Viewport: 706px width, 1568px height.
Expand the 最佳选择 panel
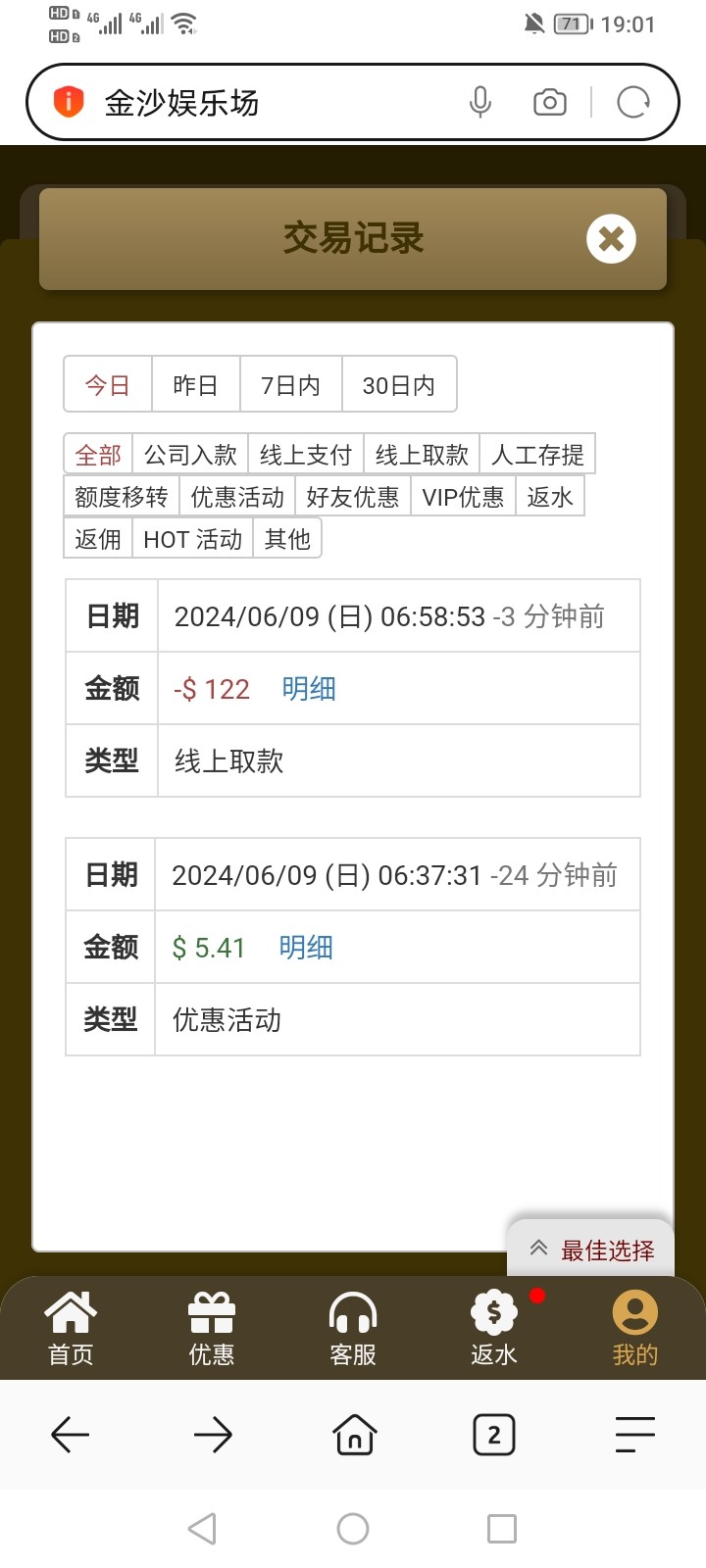pyautogui.click(x=591, y=1249)
